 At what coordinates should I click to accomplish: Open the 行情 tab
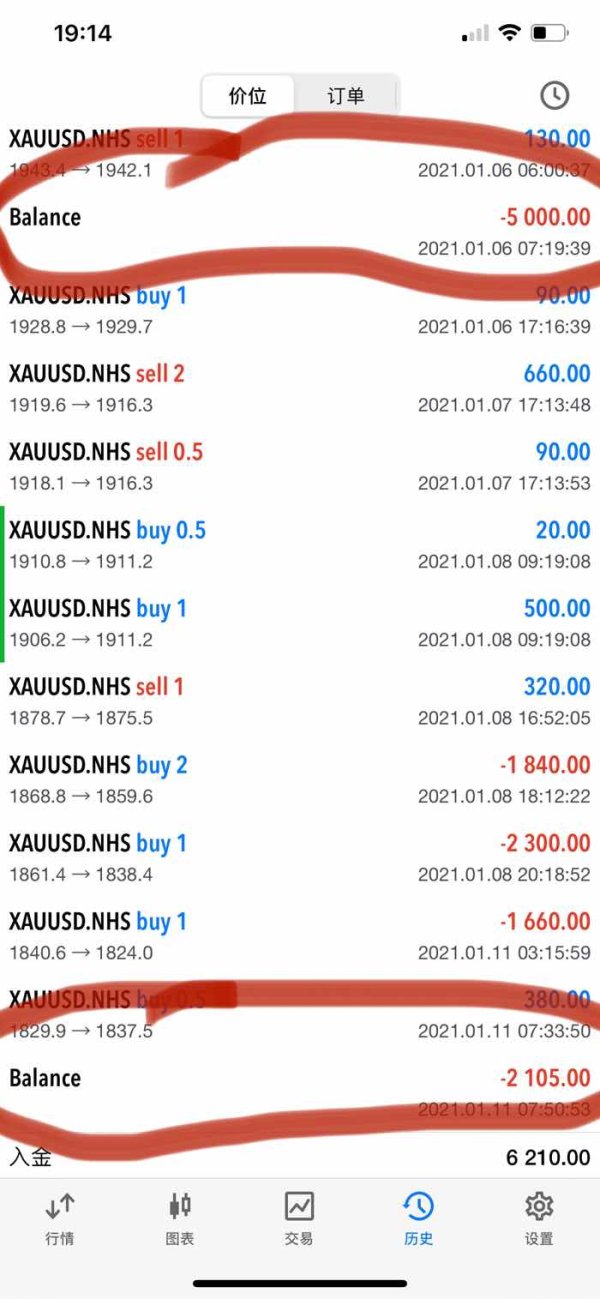(x=60, y=1218)
